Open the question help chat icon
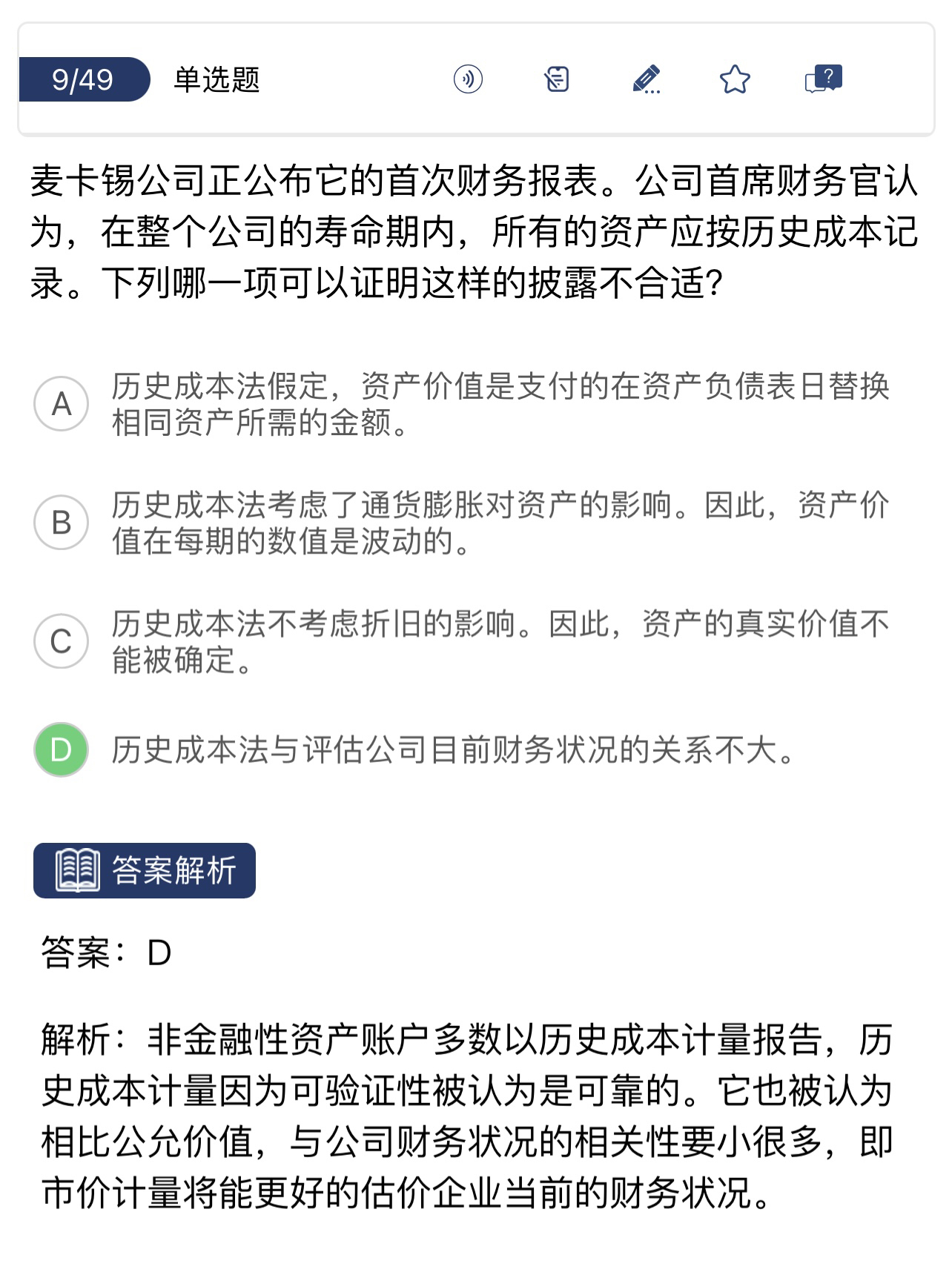Screen dimensions: 952x1278 coord(823,79)
